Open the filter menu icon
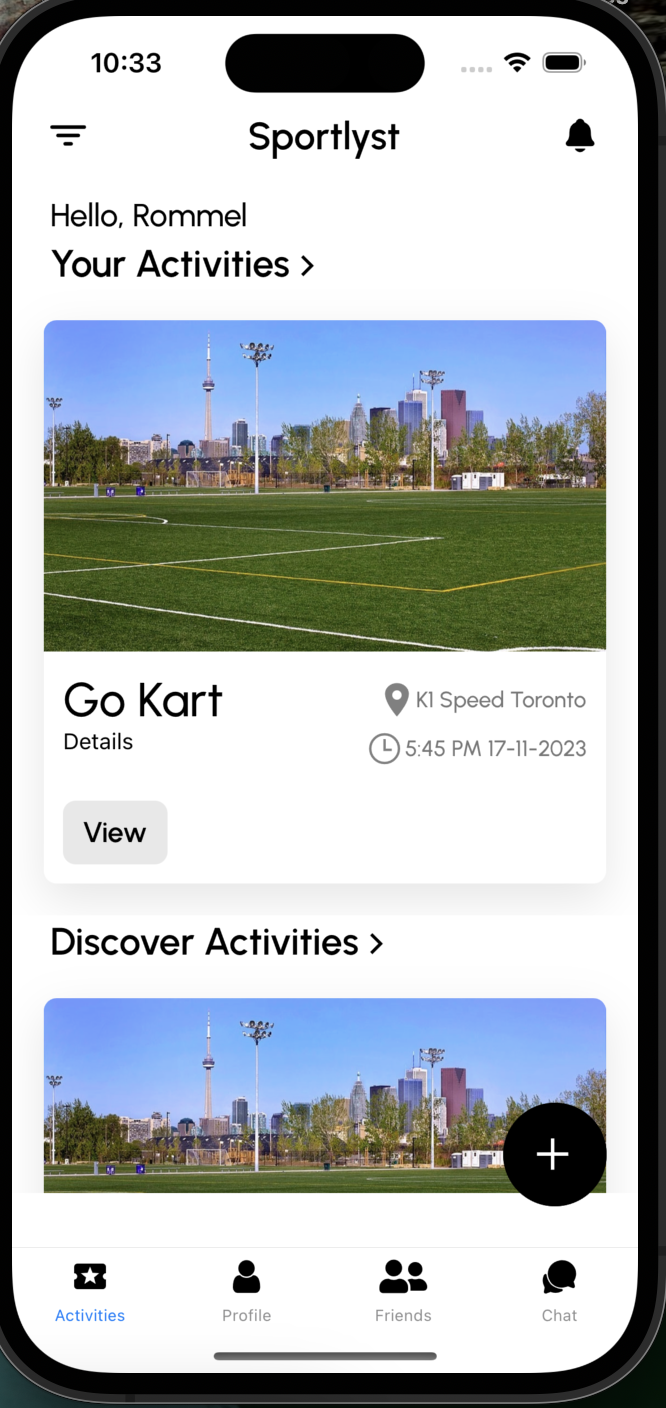The image size is (666, 1408). [x=68, y=135]
